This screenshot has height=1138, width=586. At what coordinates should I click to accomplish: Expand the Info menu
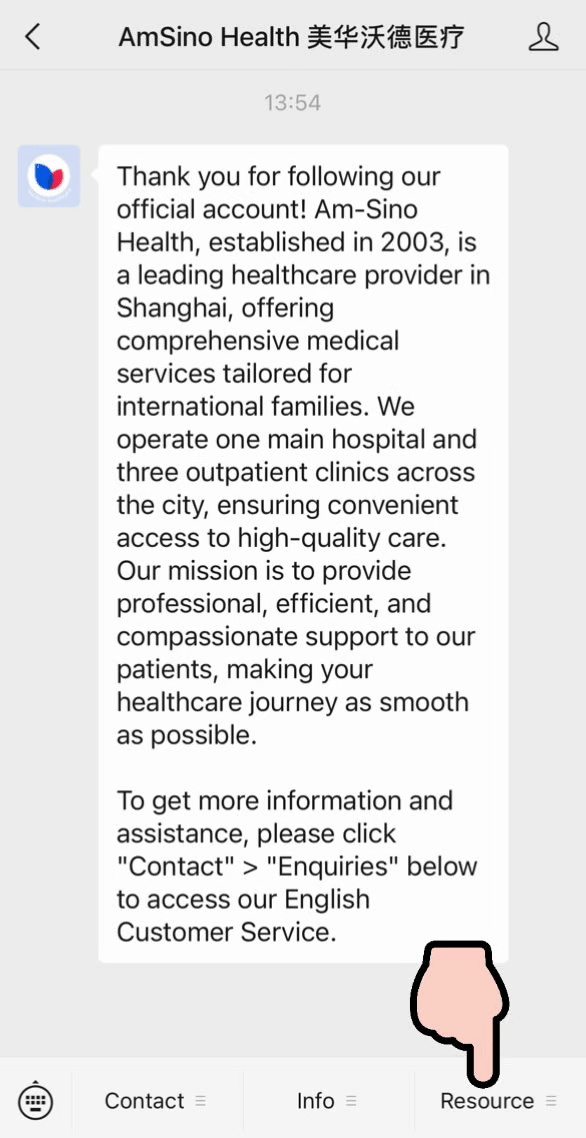[328, 1101]
